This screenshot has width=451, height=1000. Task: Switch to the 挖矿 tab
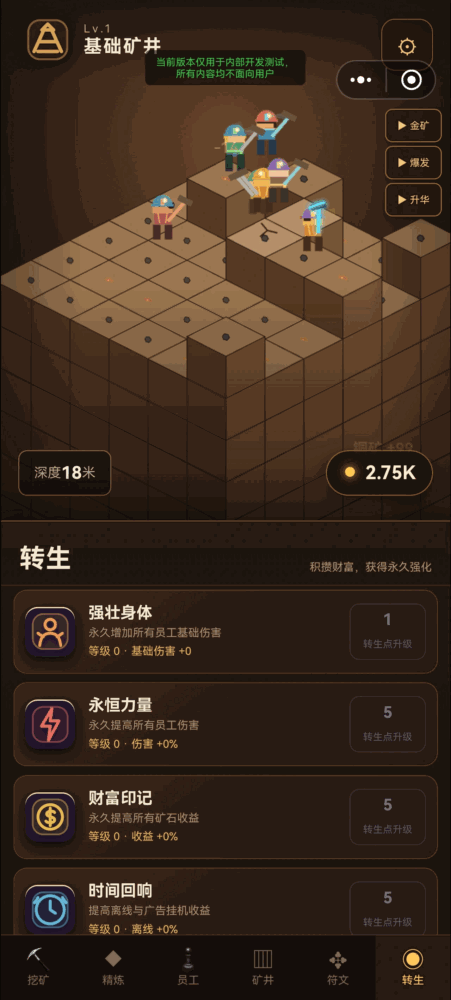tap(38, 967)
